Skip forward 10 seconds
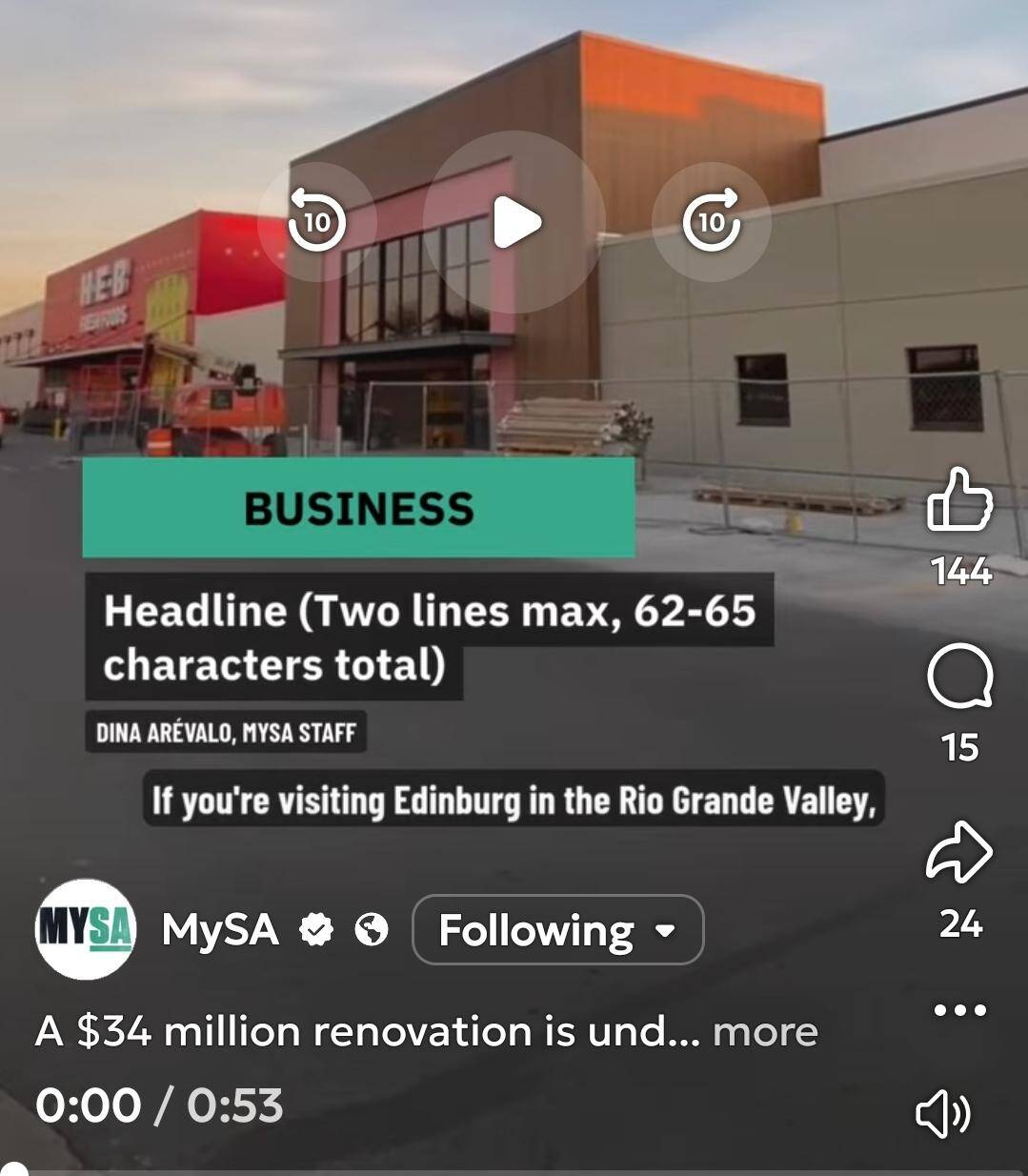The height and width of the screenshot is (1176, 1028). pos(711,223)
